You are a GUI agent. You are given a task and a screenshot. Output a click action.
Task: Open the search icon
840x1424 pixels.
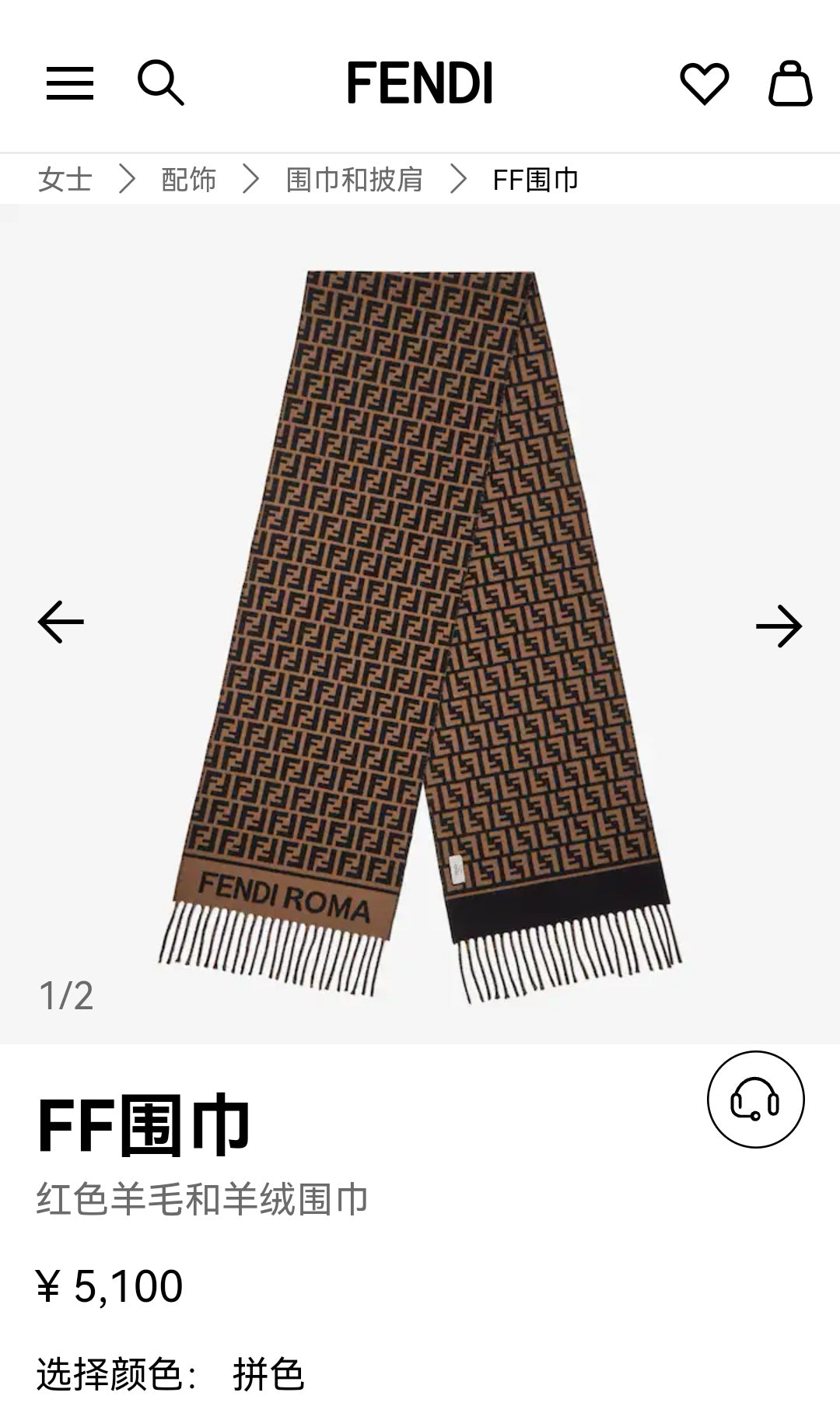coord(160,83)
